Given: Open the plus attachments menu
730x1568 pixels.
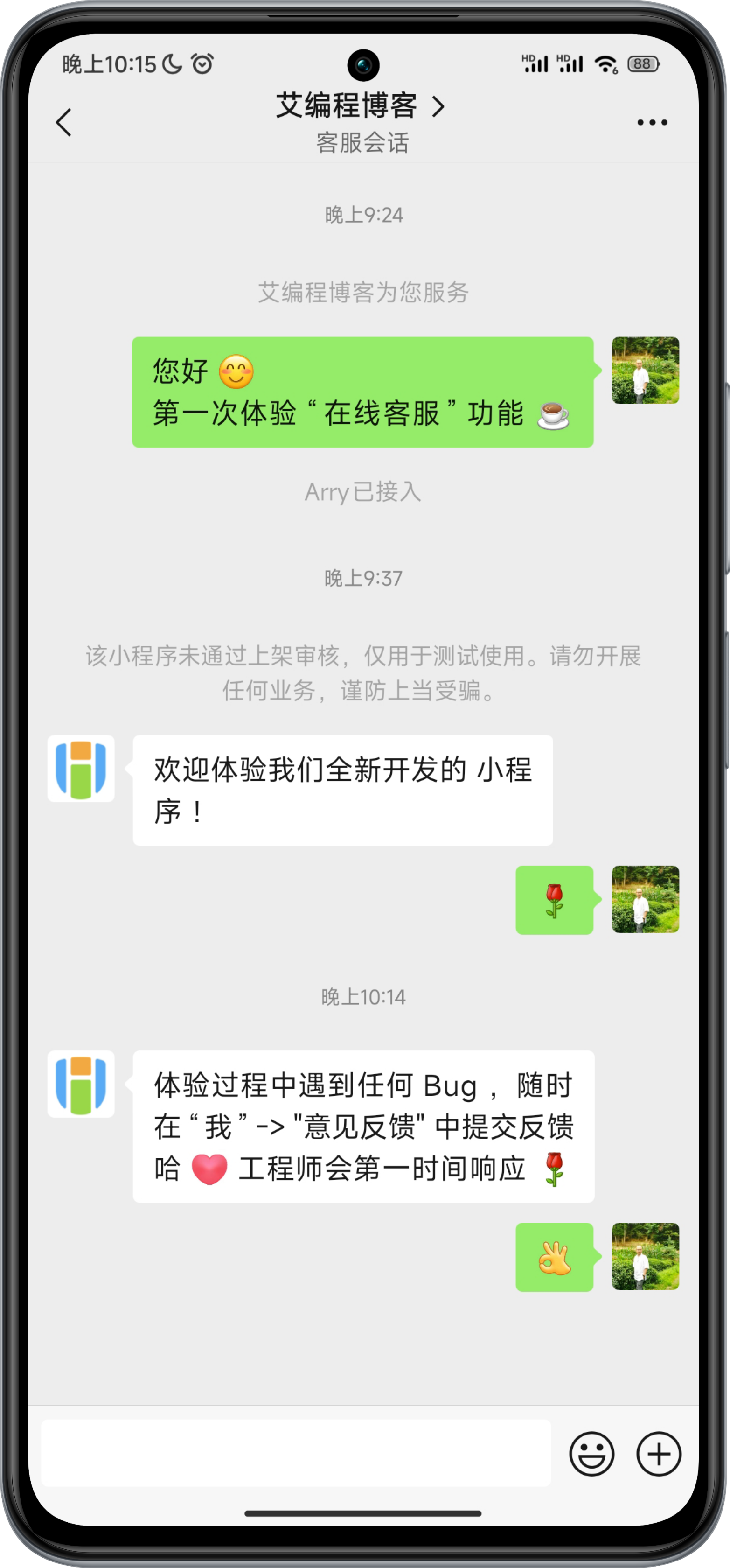Looking at the screenshot, I should tap(658, 1454).
